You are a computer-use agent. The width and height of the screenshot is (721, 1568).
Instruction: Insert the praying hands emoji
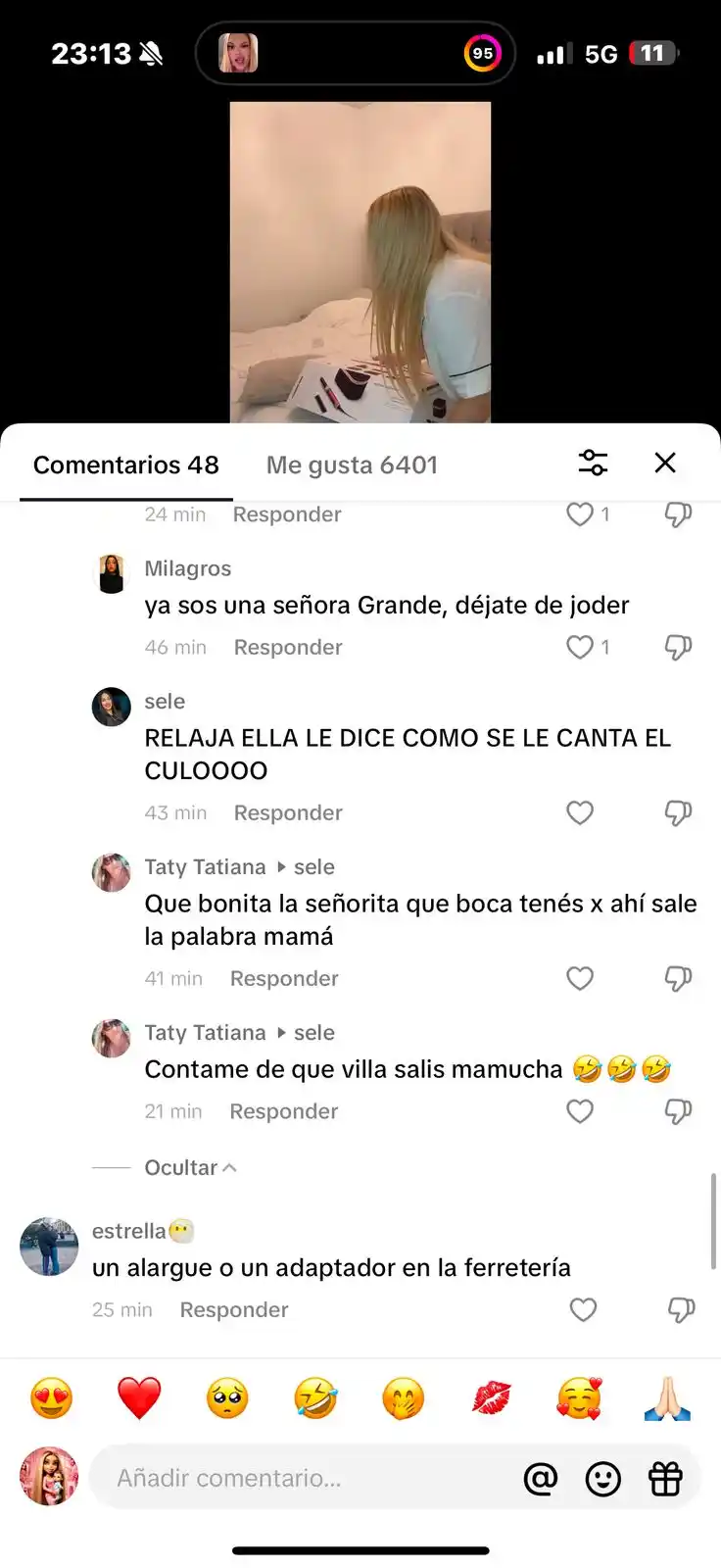(667, 1398)
